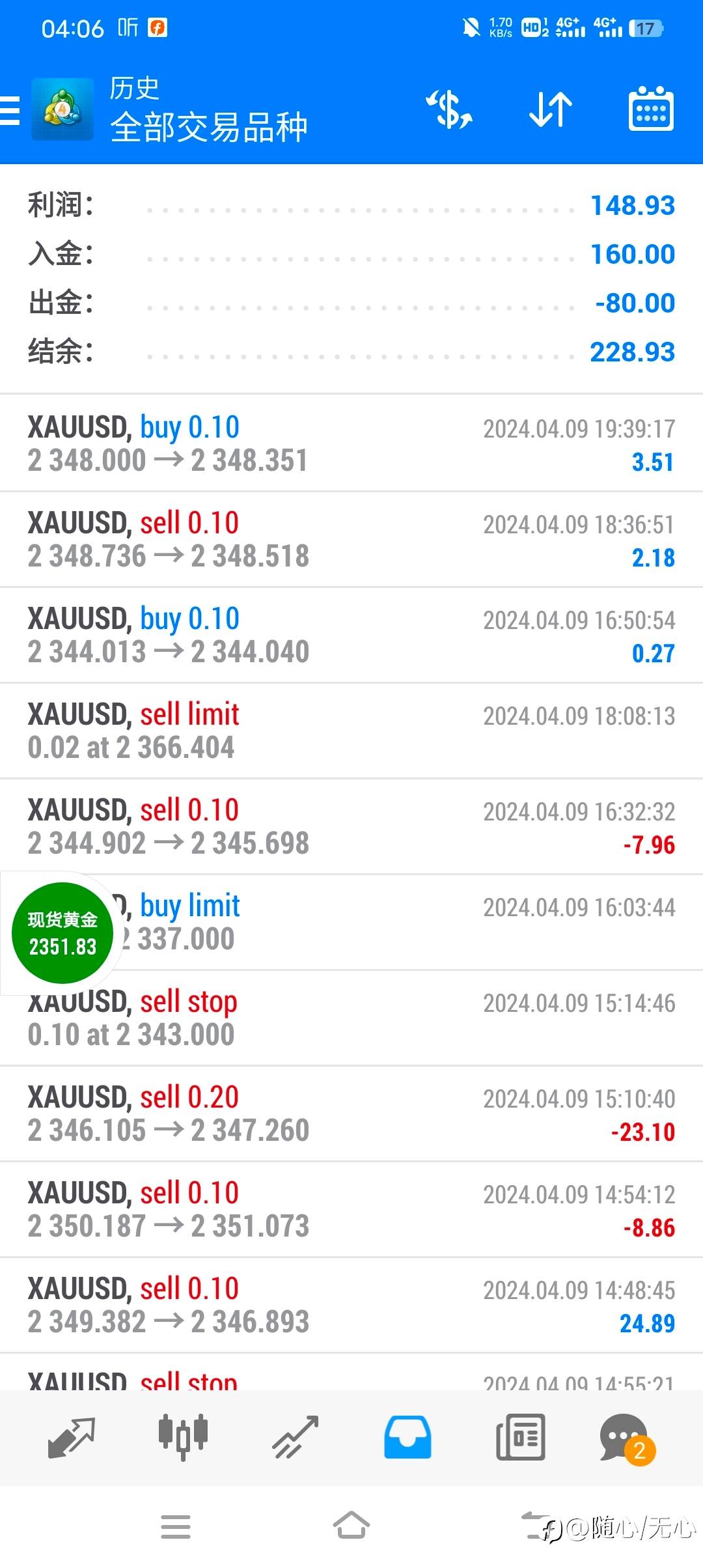Open the sell 0.20 trade losing -23.10
703x1568 pixels.
coord(351,1113)
